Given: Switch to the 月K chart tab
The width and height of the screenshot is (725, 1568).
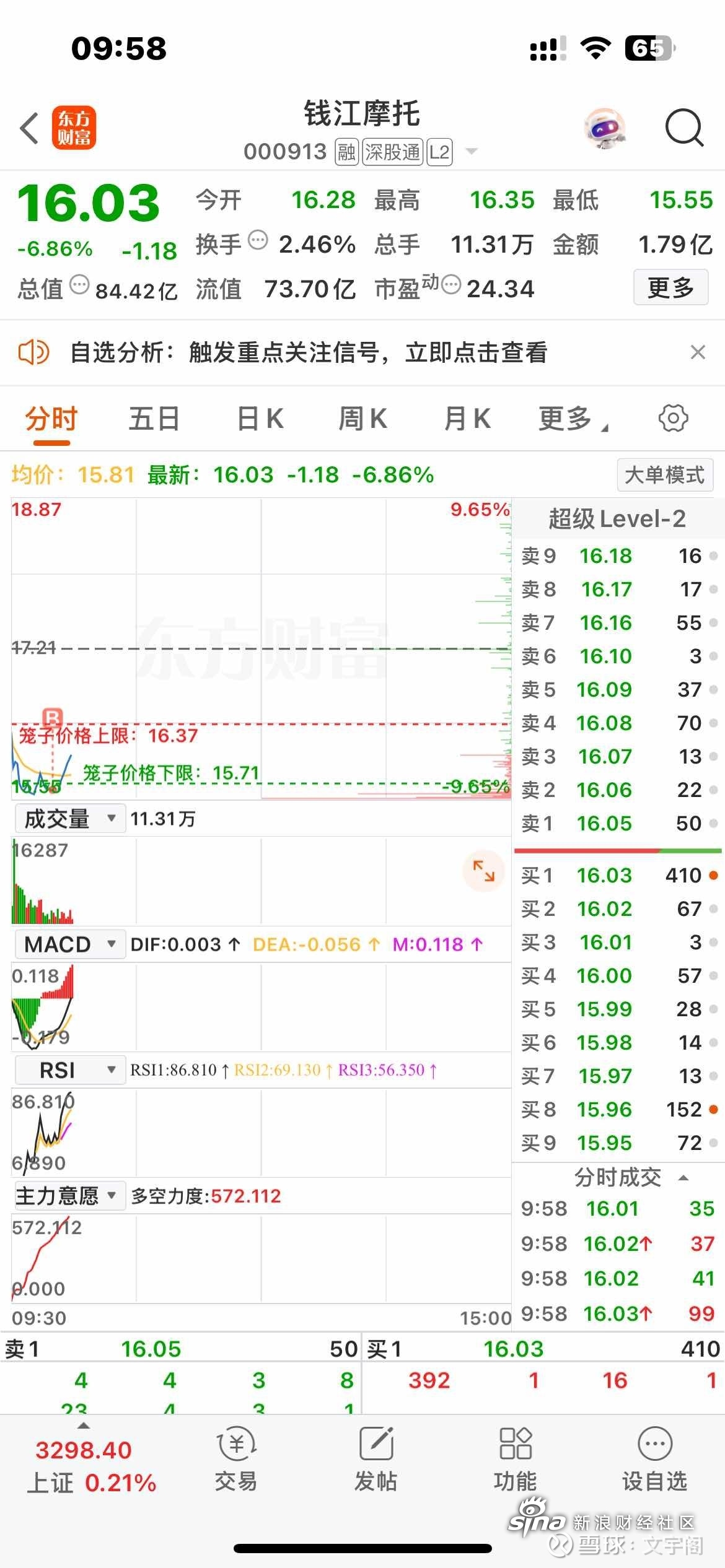Looking at the screenshot, I should (x=467, y=419).
